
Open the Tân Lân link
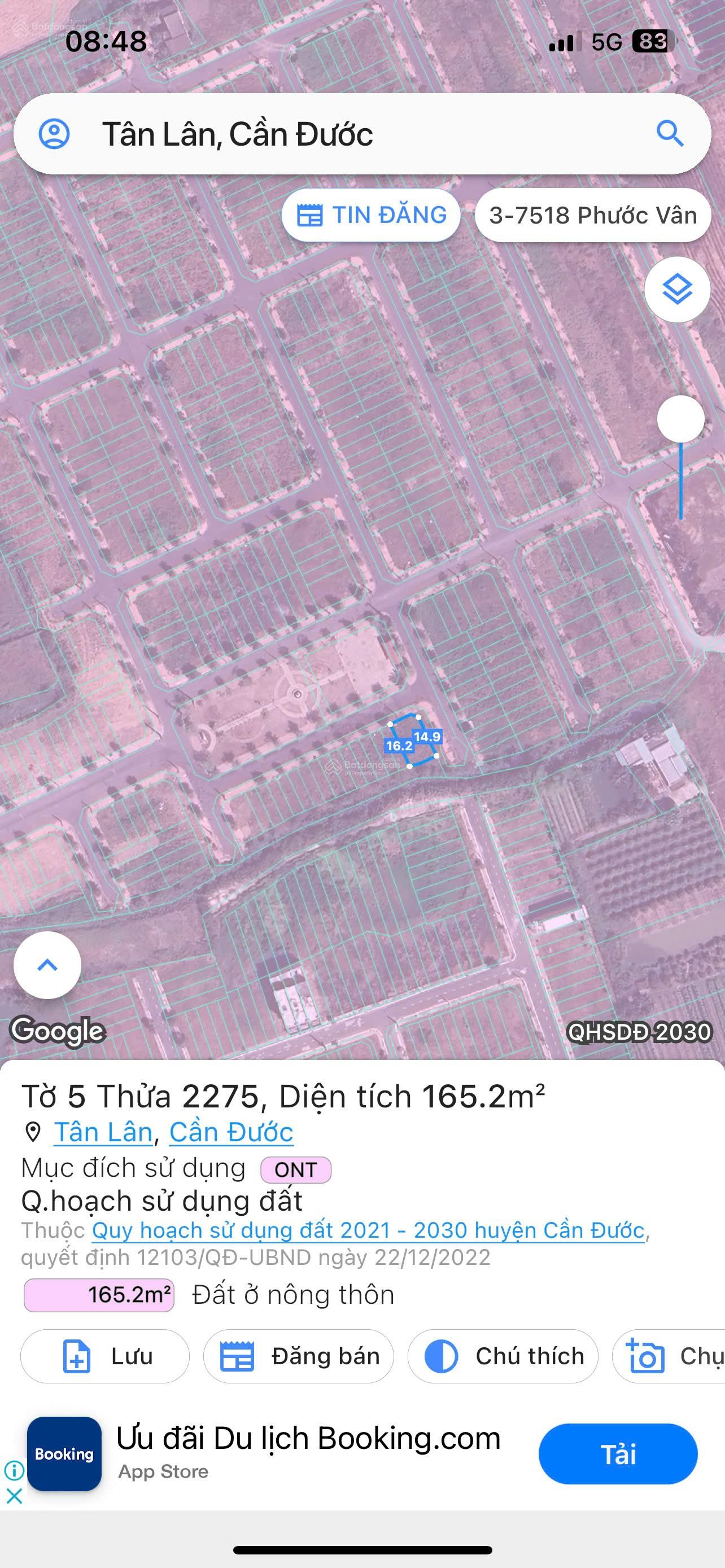click(x=103, y=1132)
